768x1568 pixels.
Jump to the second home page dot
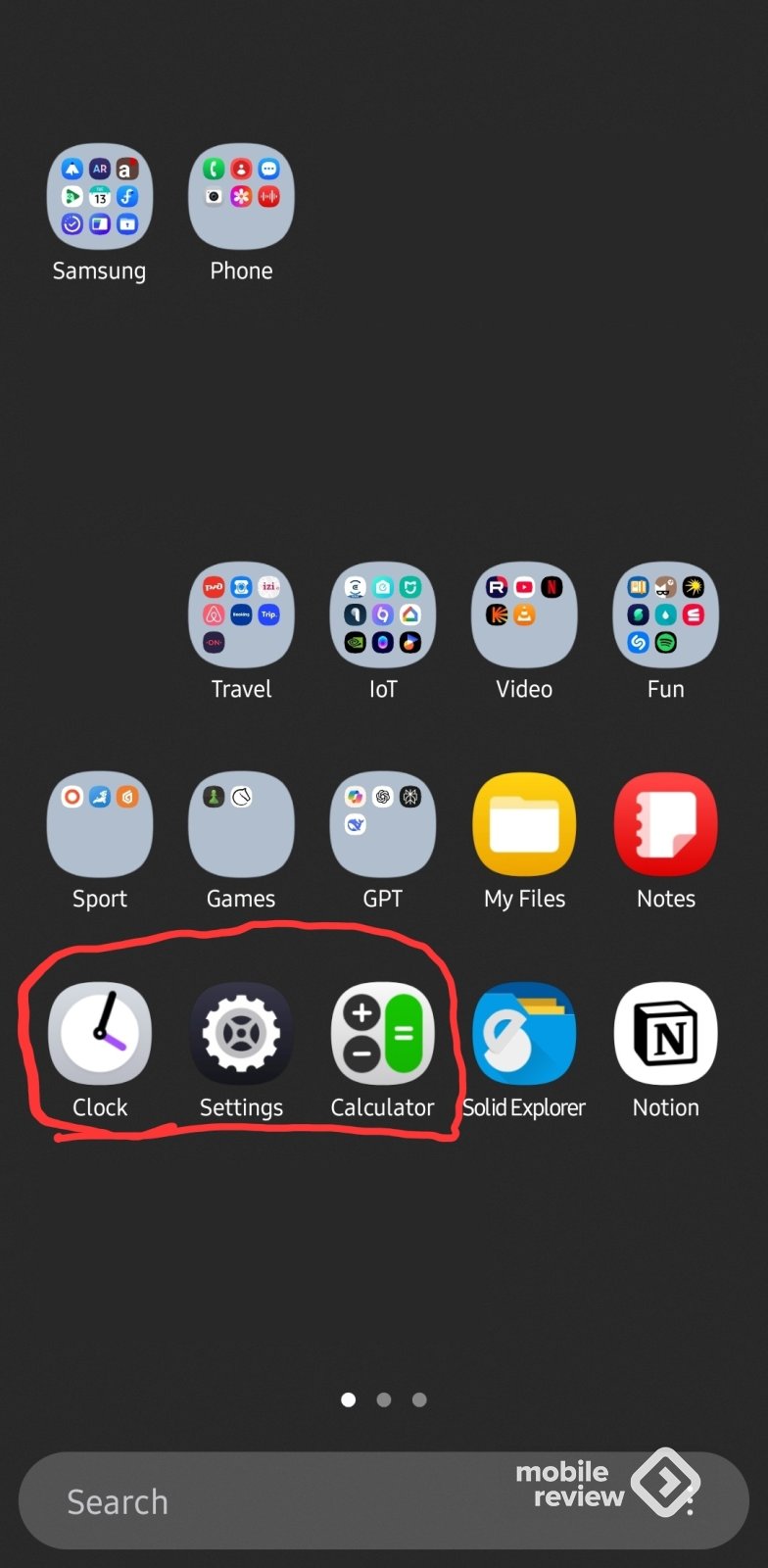pos(384,1399)
